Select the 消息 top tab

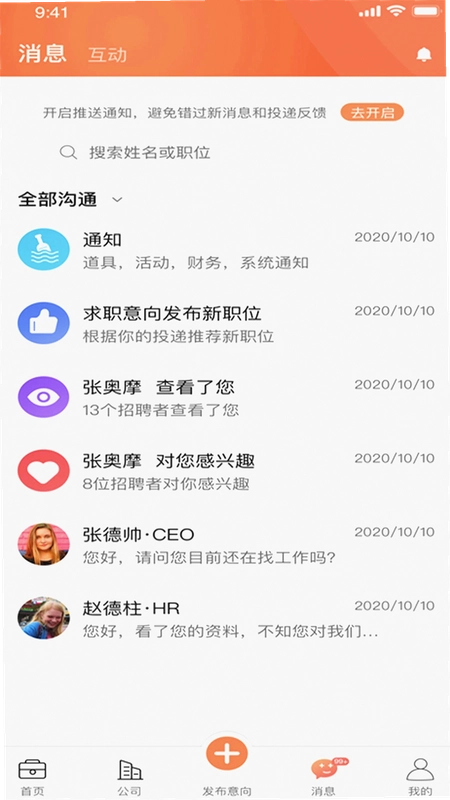coord(42,54)
